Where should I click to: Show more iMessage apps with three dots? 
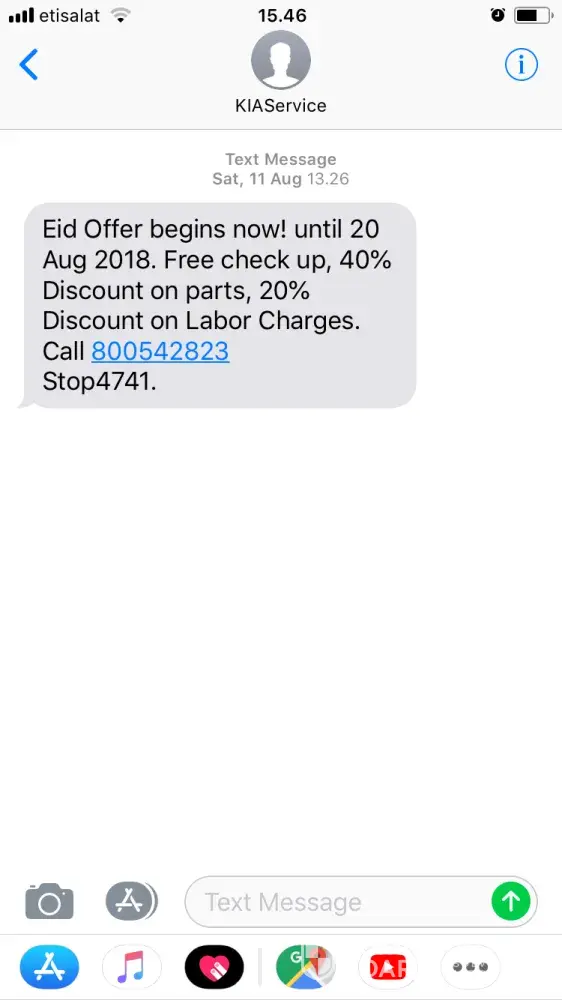(x=471, y=967)
